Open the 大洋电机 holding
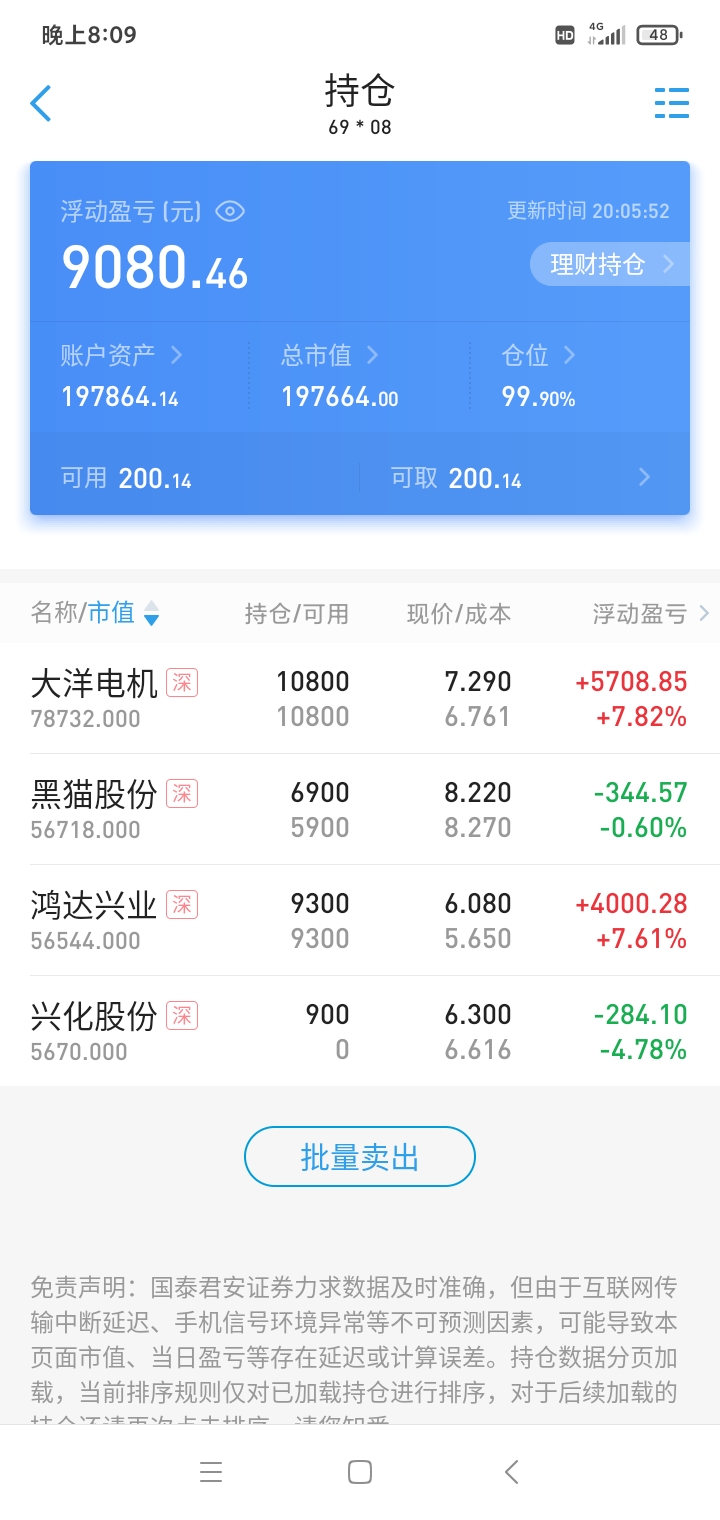The image size is (720, 1520). (360, 698)
